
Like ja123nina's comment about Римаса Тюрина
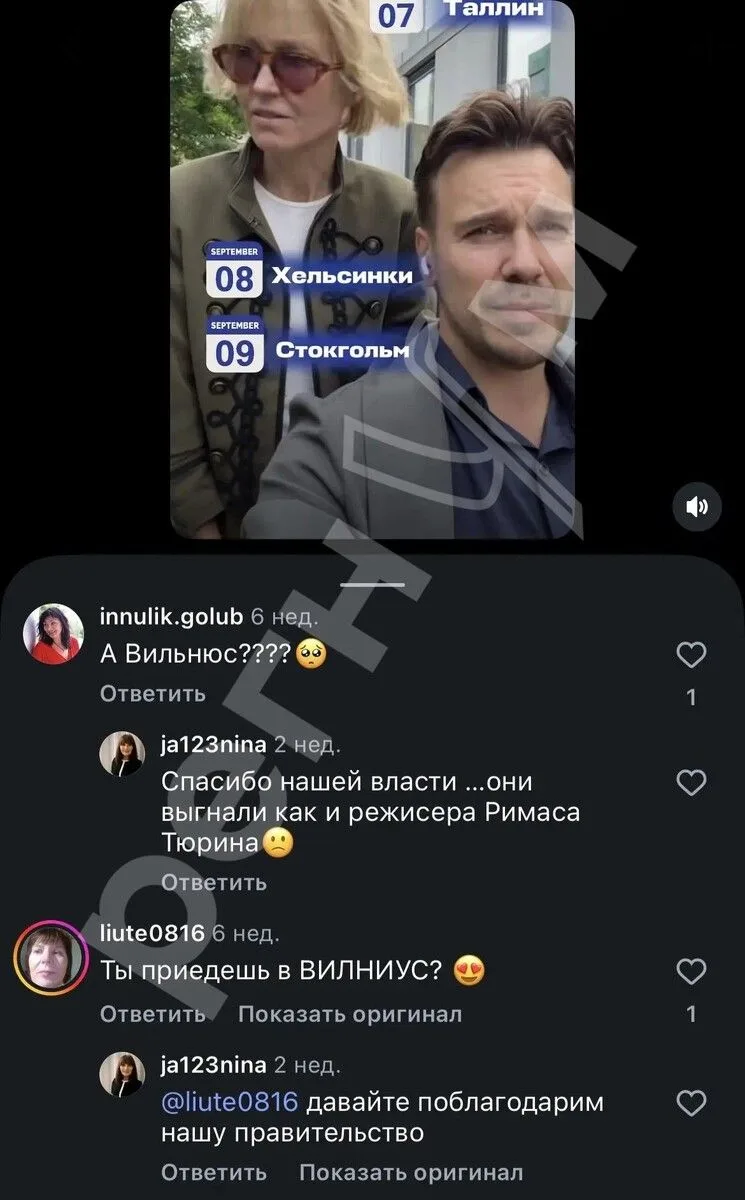click(692, 783)
